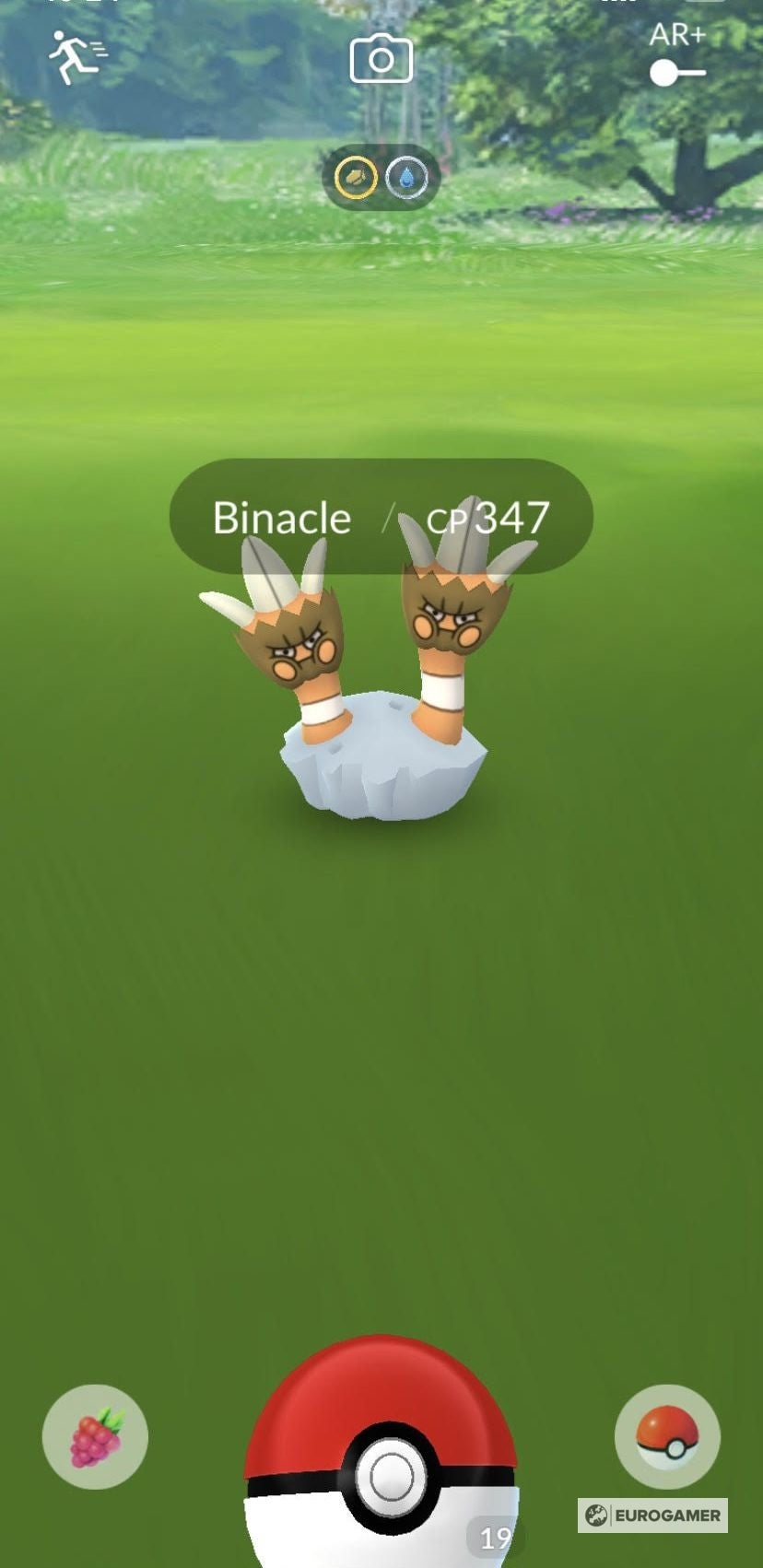
Task: Run away from the Binacle encounter
Action: (x=76, y=57)
